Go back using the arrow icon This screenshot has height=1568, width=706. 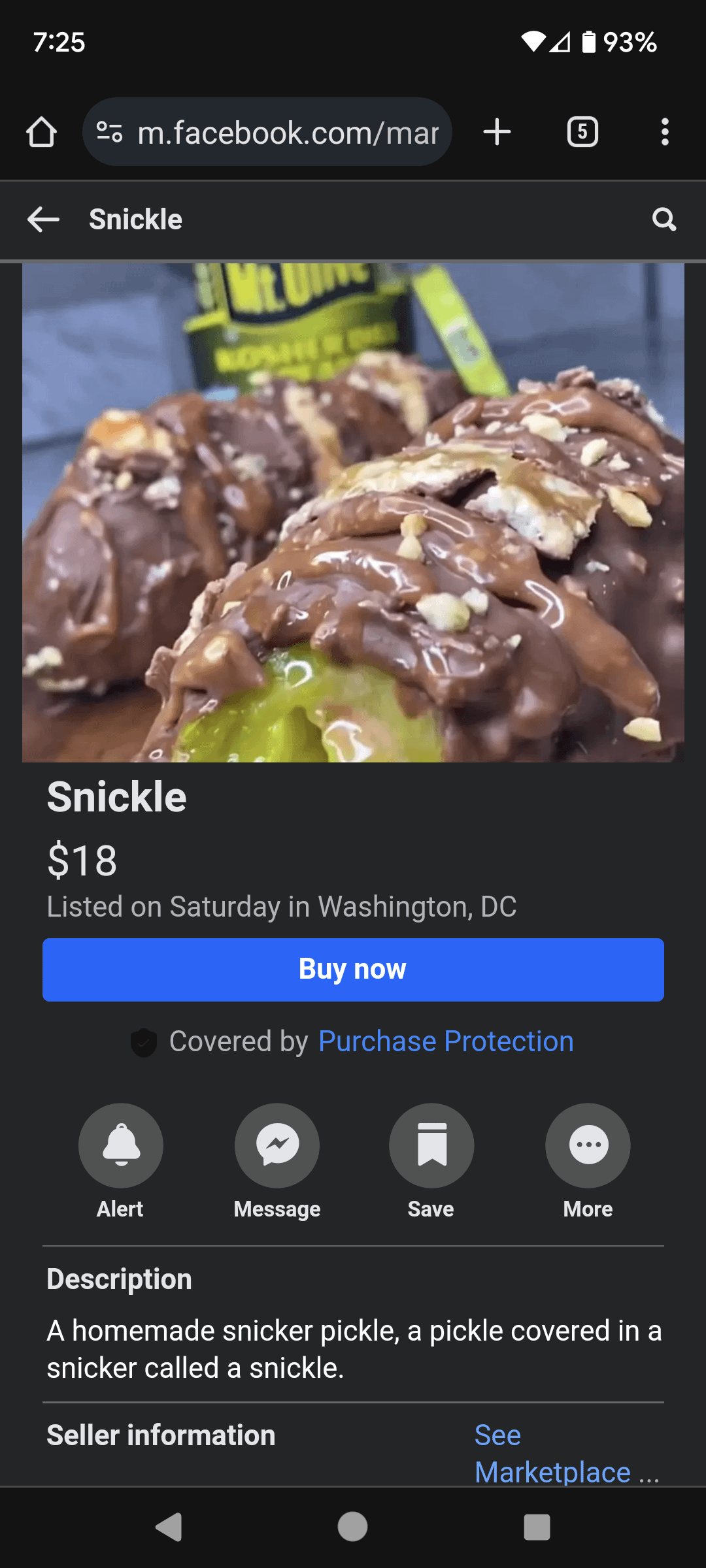tap(43, 219)
